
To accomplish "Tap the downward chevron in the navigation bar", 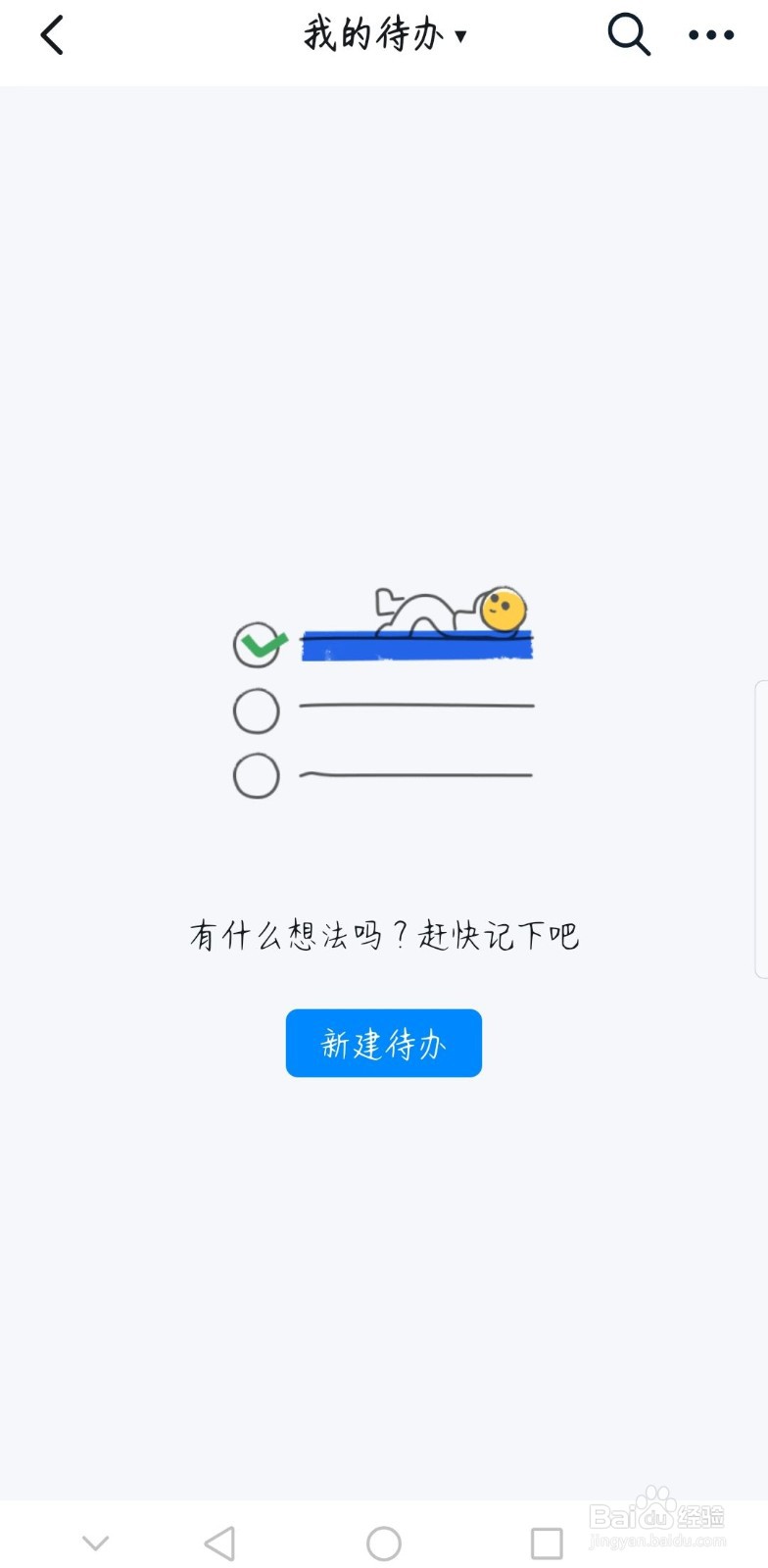I will coord(95,1542).
